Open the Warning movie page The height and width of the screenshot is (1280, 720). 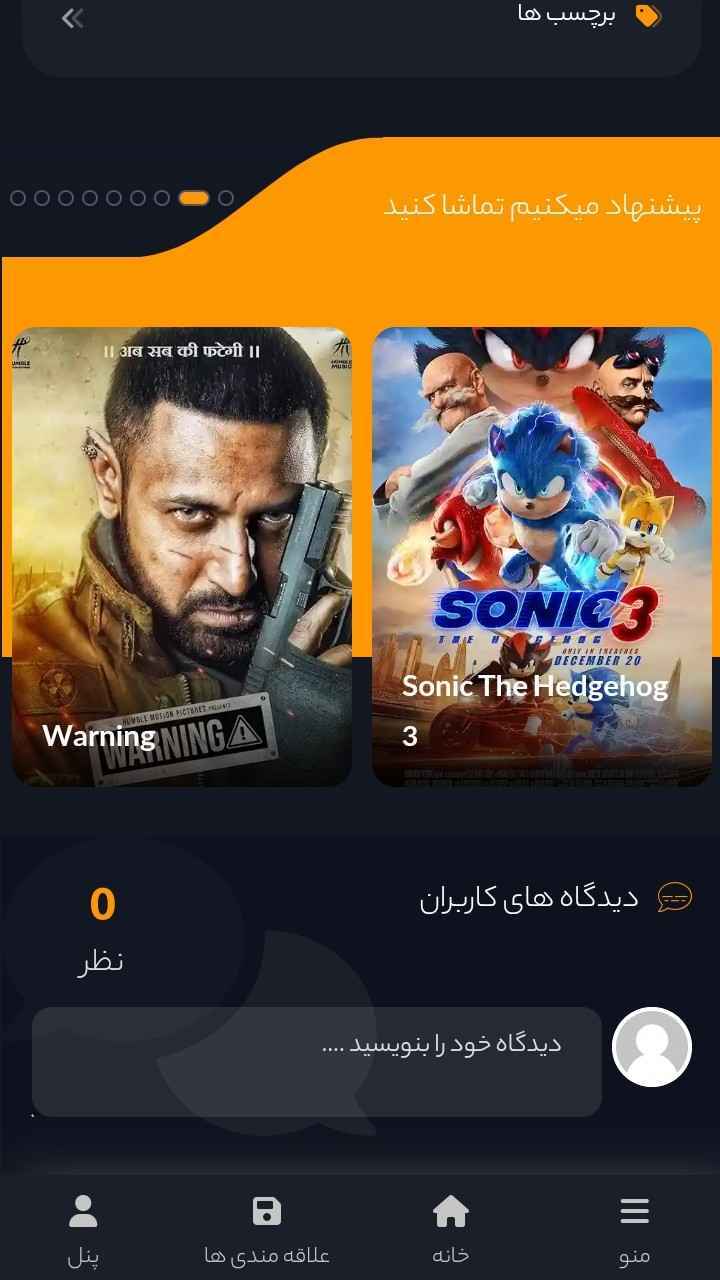[181, 556]
